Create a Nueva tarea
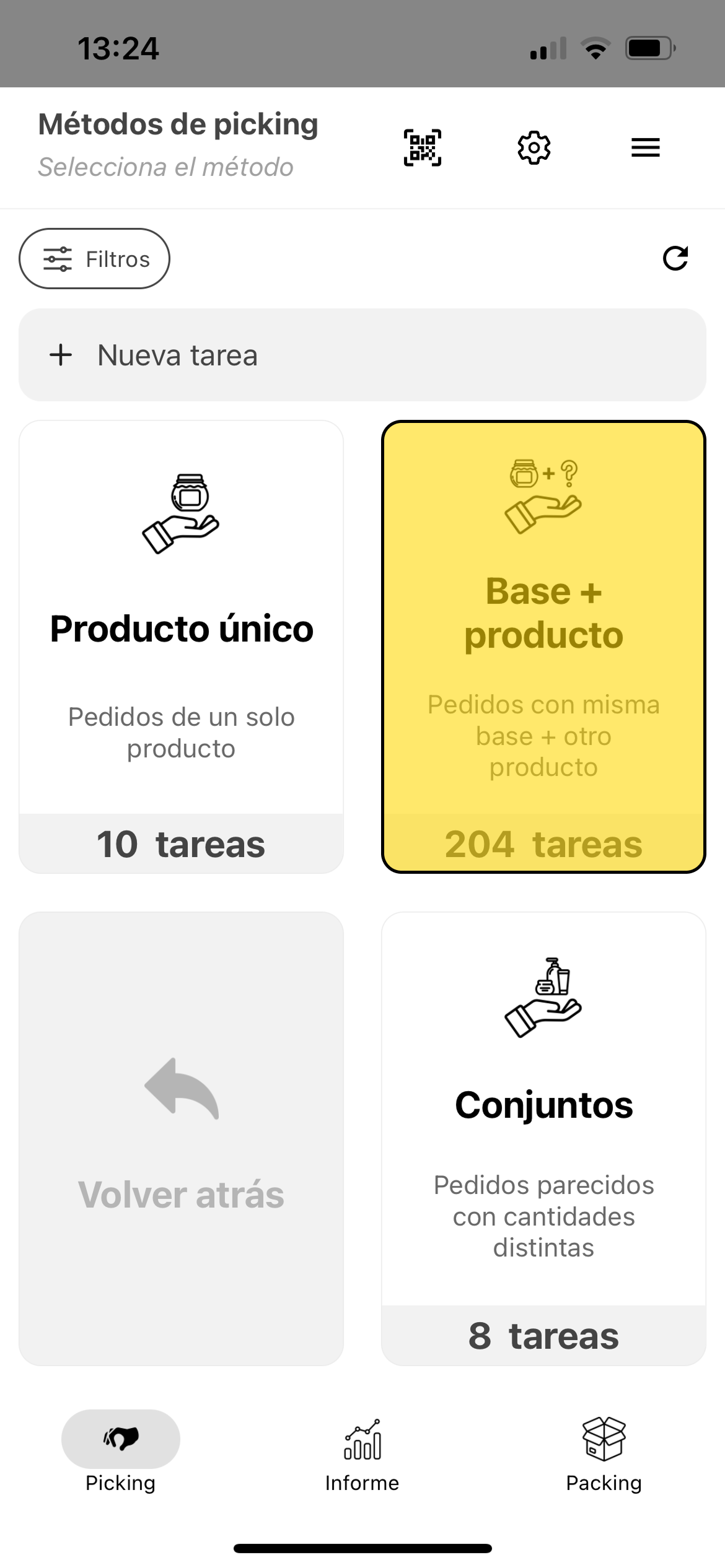 coord(362,355)
